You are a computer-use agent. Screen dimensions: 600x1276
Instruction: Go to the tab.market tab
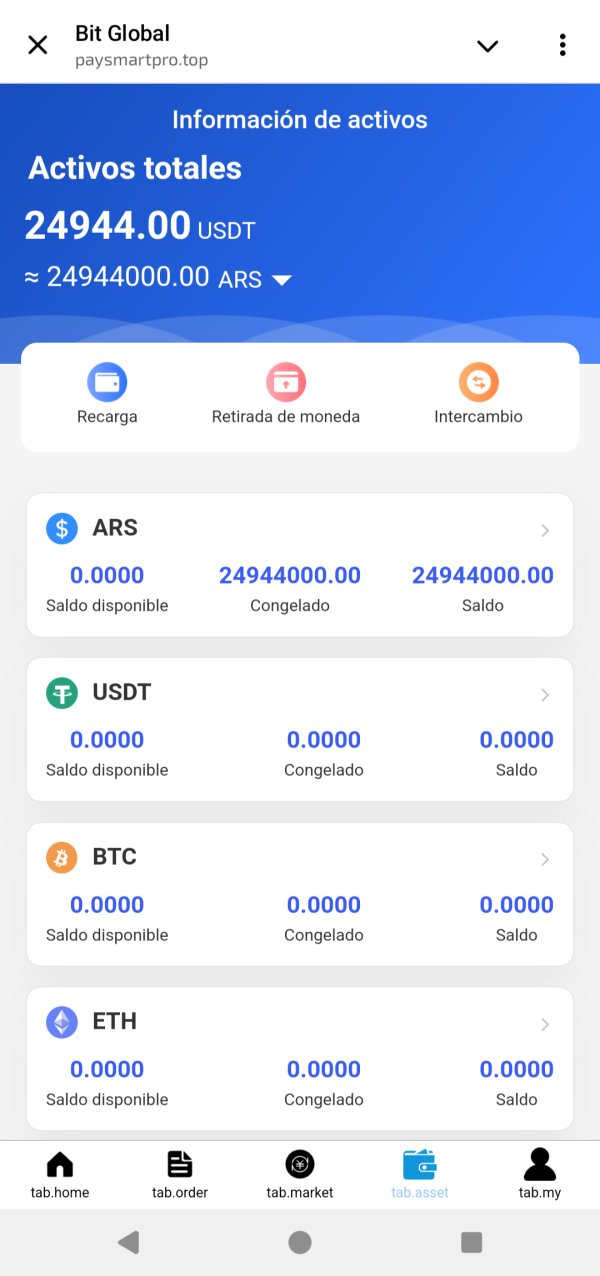(x=300, y=1175)
